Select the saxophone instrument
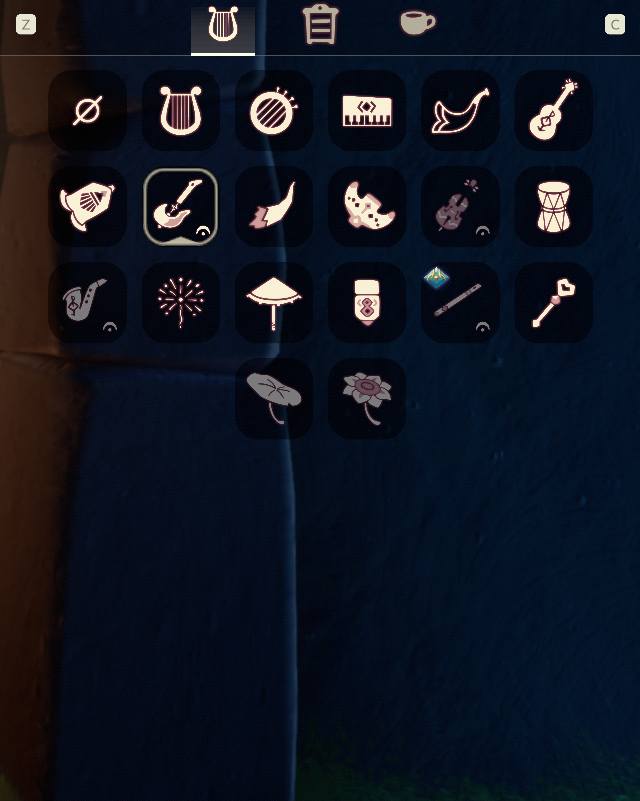This screenshot has width=640, height=801. [88, 302]
